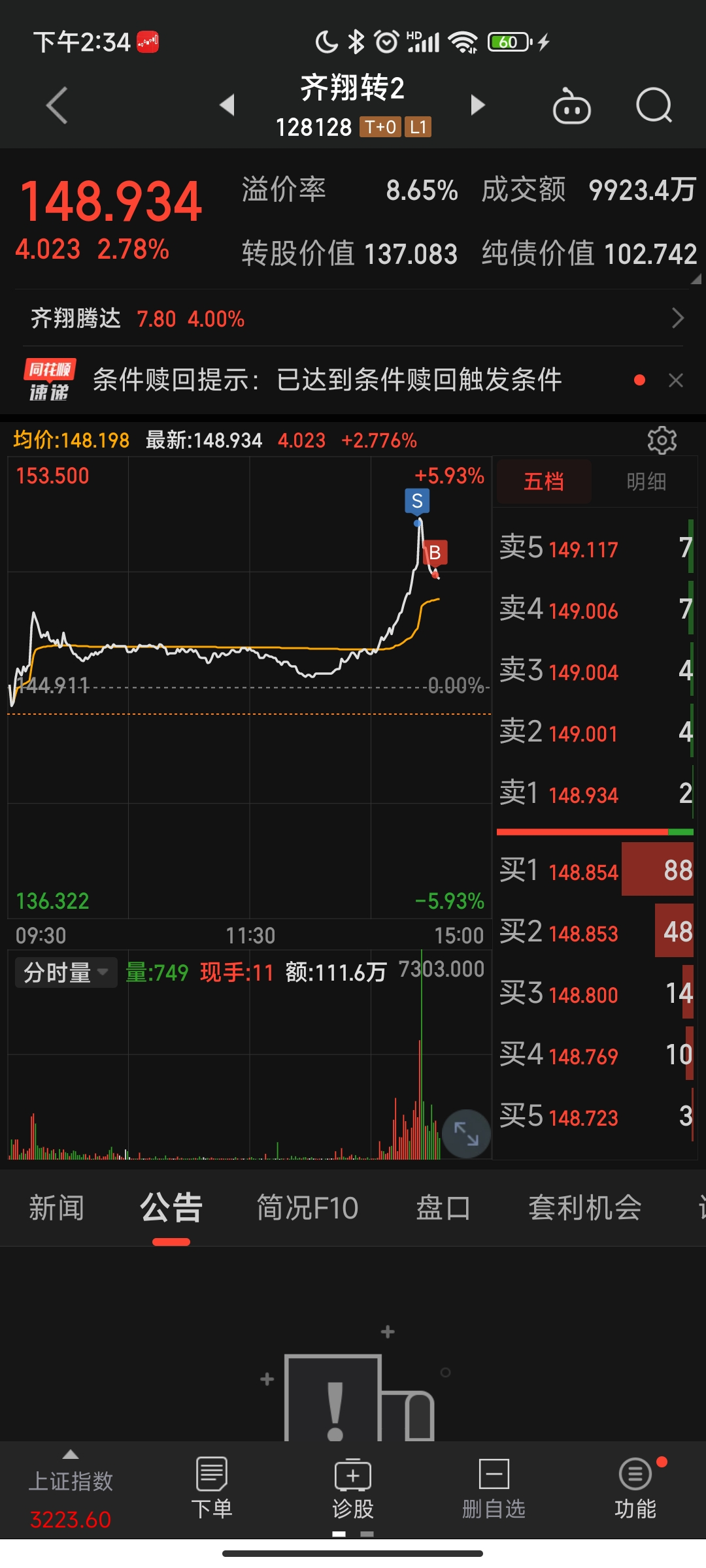Viewport: 706px width, 1568px height.
Task: View the 套利机会 tab
Action: coord(585,1208)
